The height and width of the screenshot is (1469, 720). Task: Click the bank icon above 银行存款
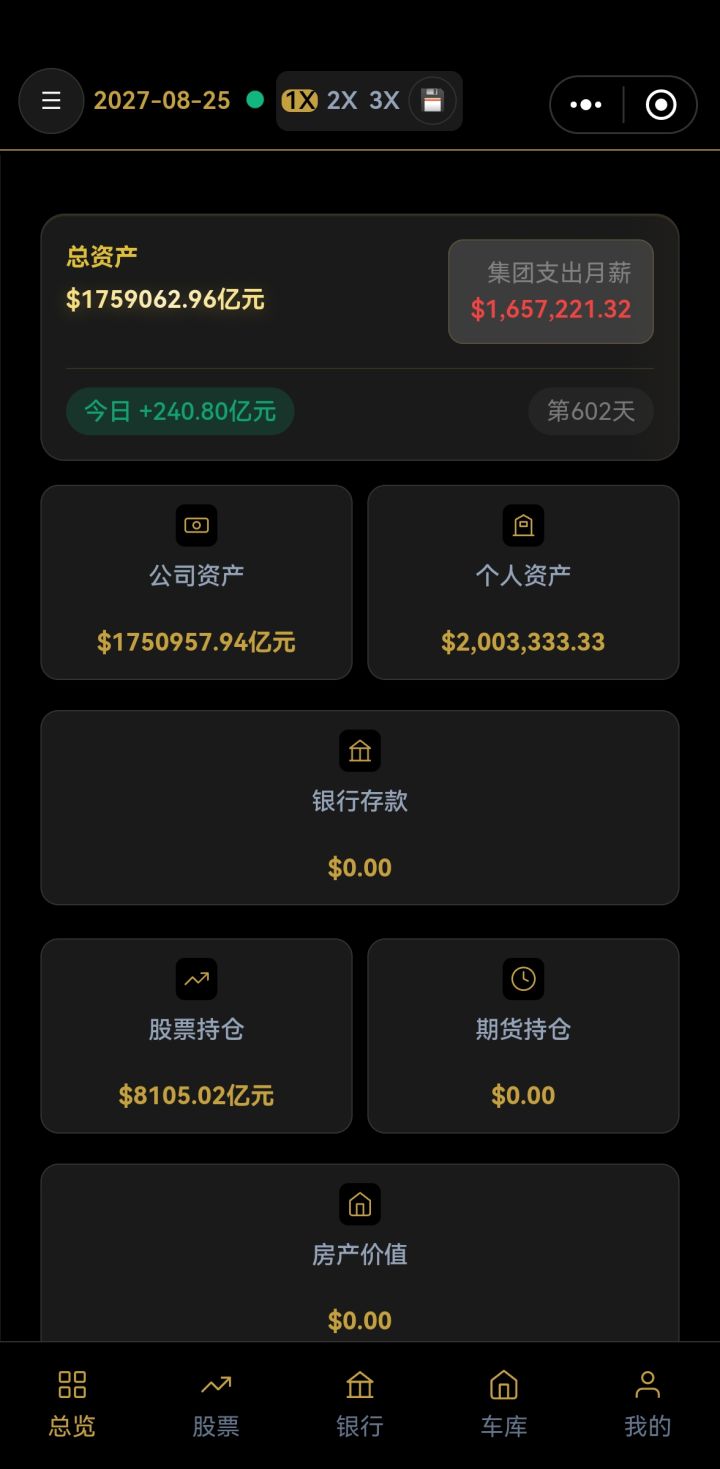[360, 751]
